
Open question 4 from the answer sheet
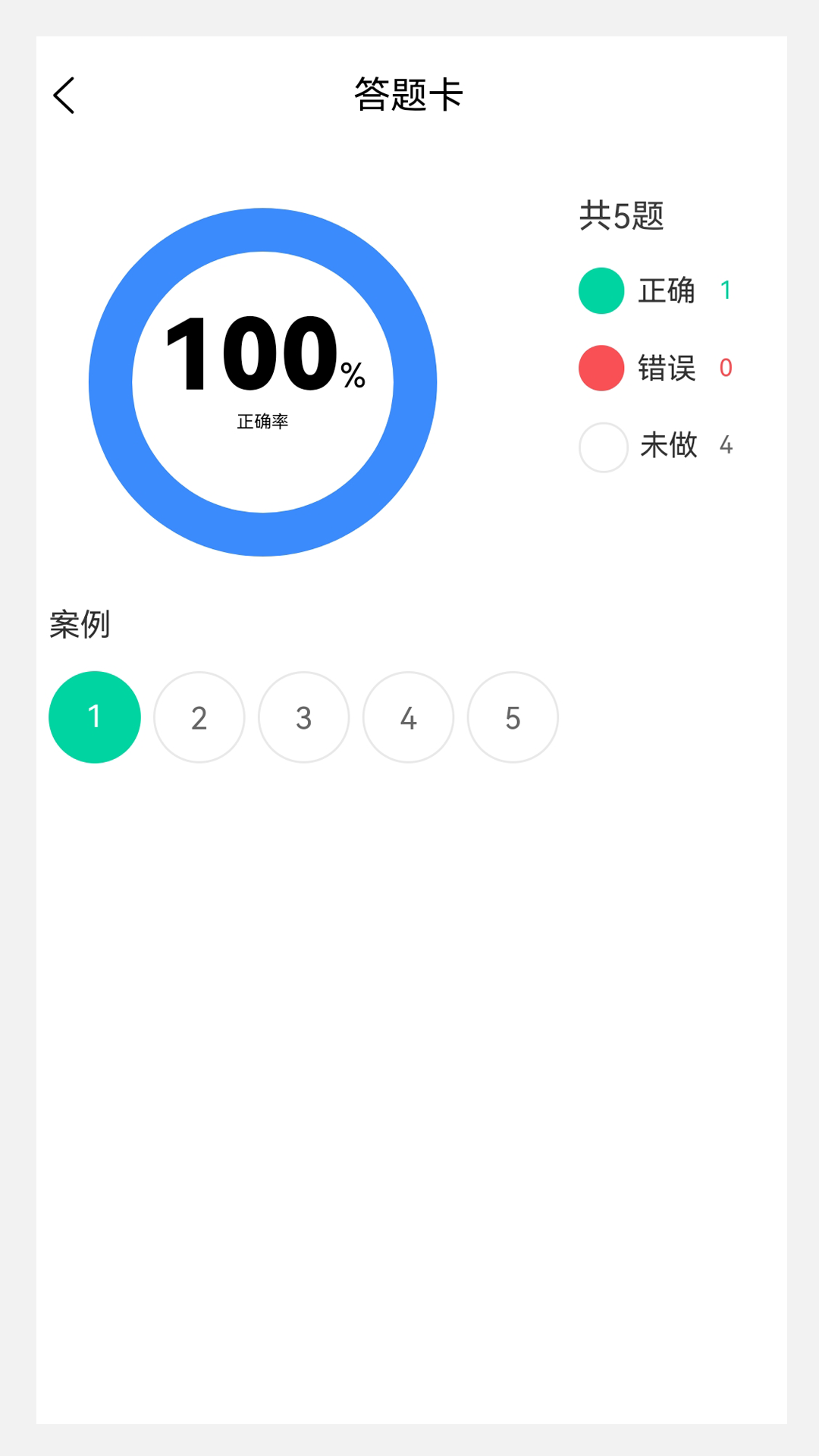click(408, 717)
